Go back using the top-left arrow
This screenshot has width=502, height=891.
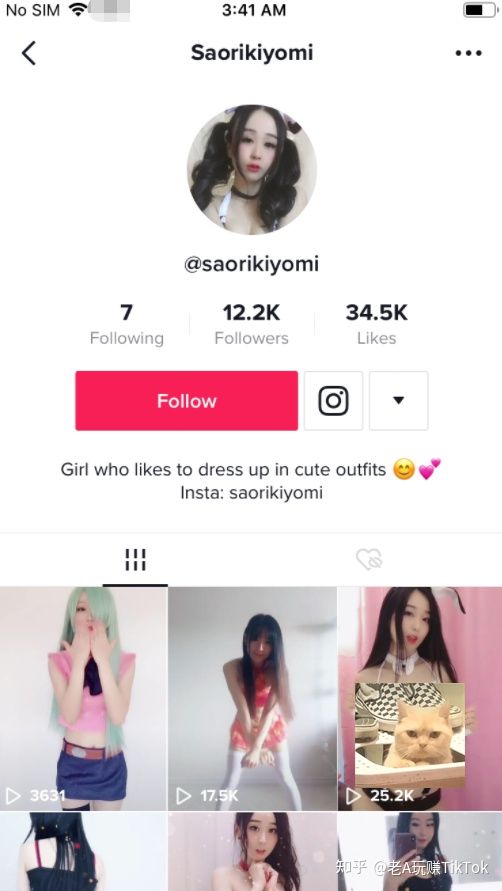pos(29,53)
